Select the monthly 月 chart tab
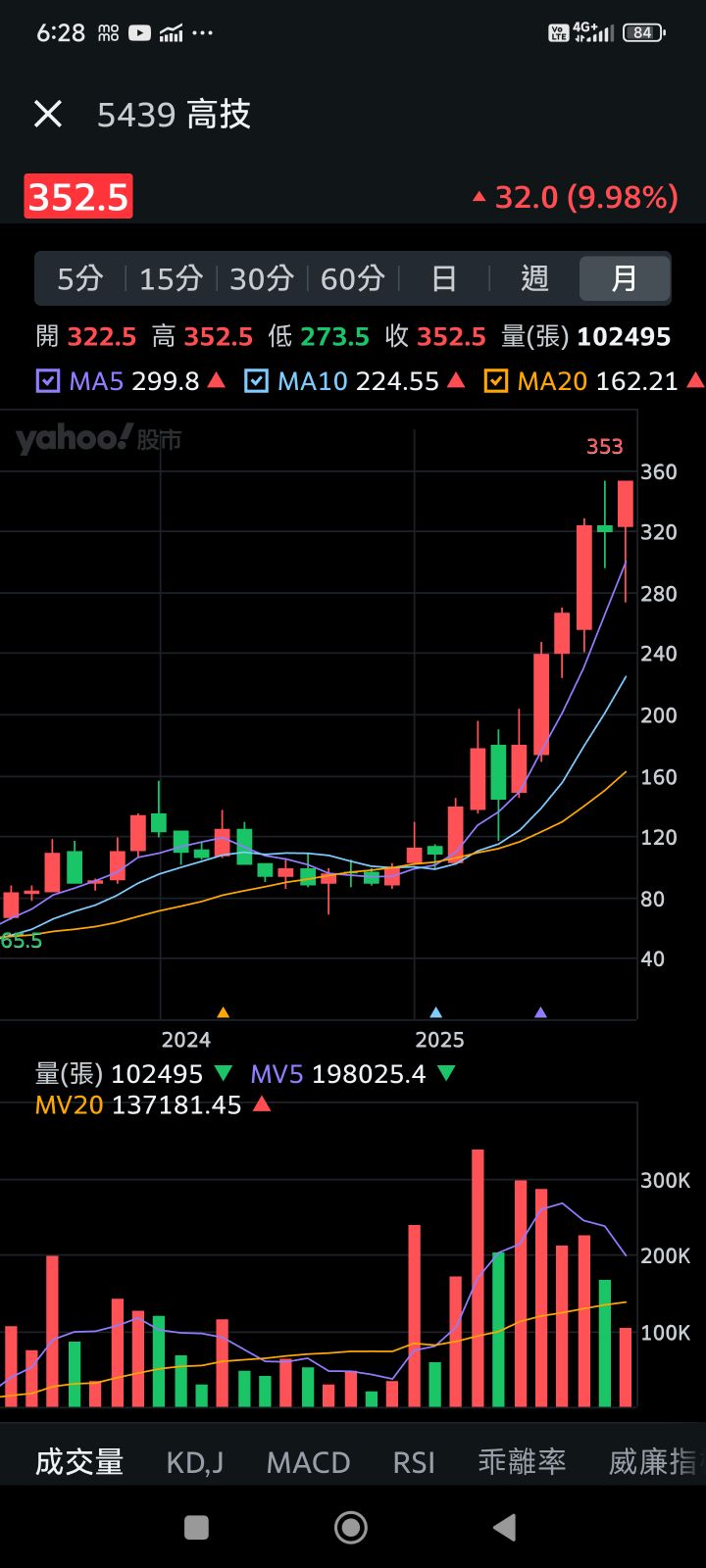This screenshot has width=706, height=1568. click(x=625, y=279)
